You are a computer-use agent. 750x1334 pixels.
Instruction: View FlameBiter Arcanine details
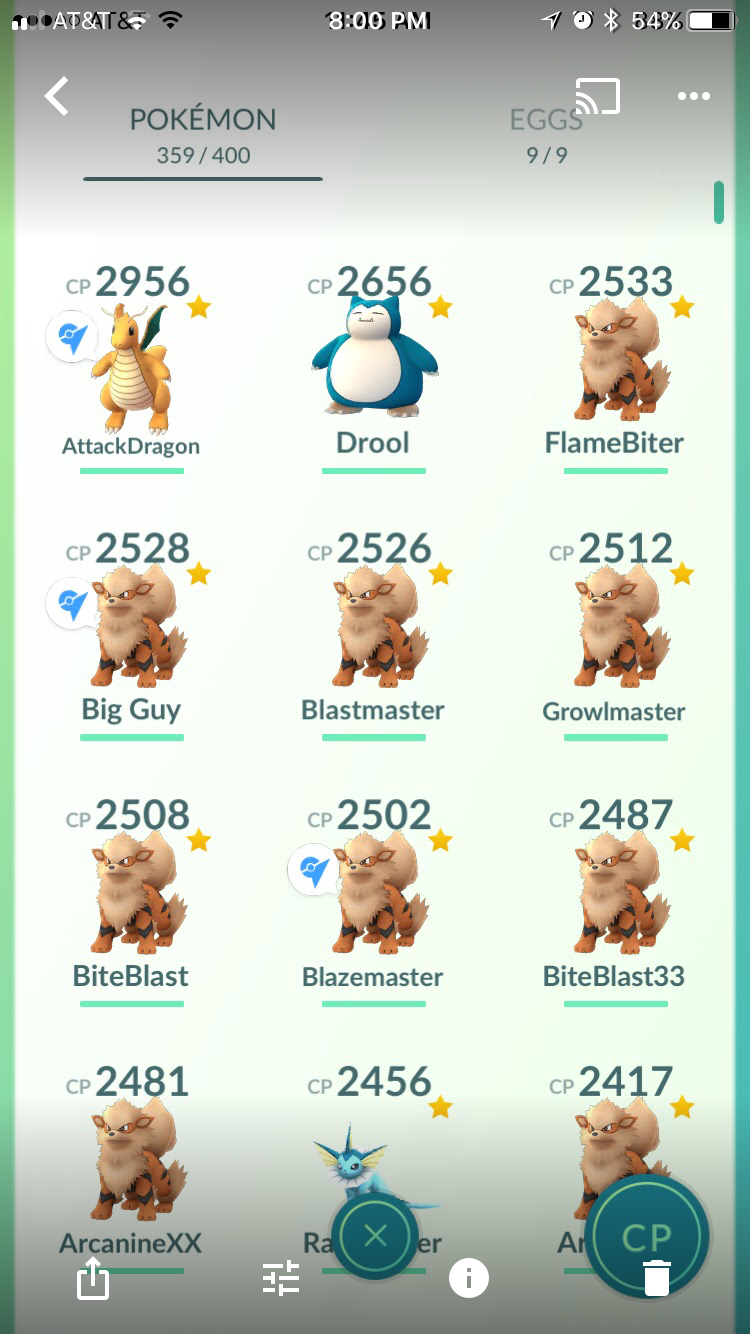tap(614, 368)
